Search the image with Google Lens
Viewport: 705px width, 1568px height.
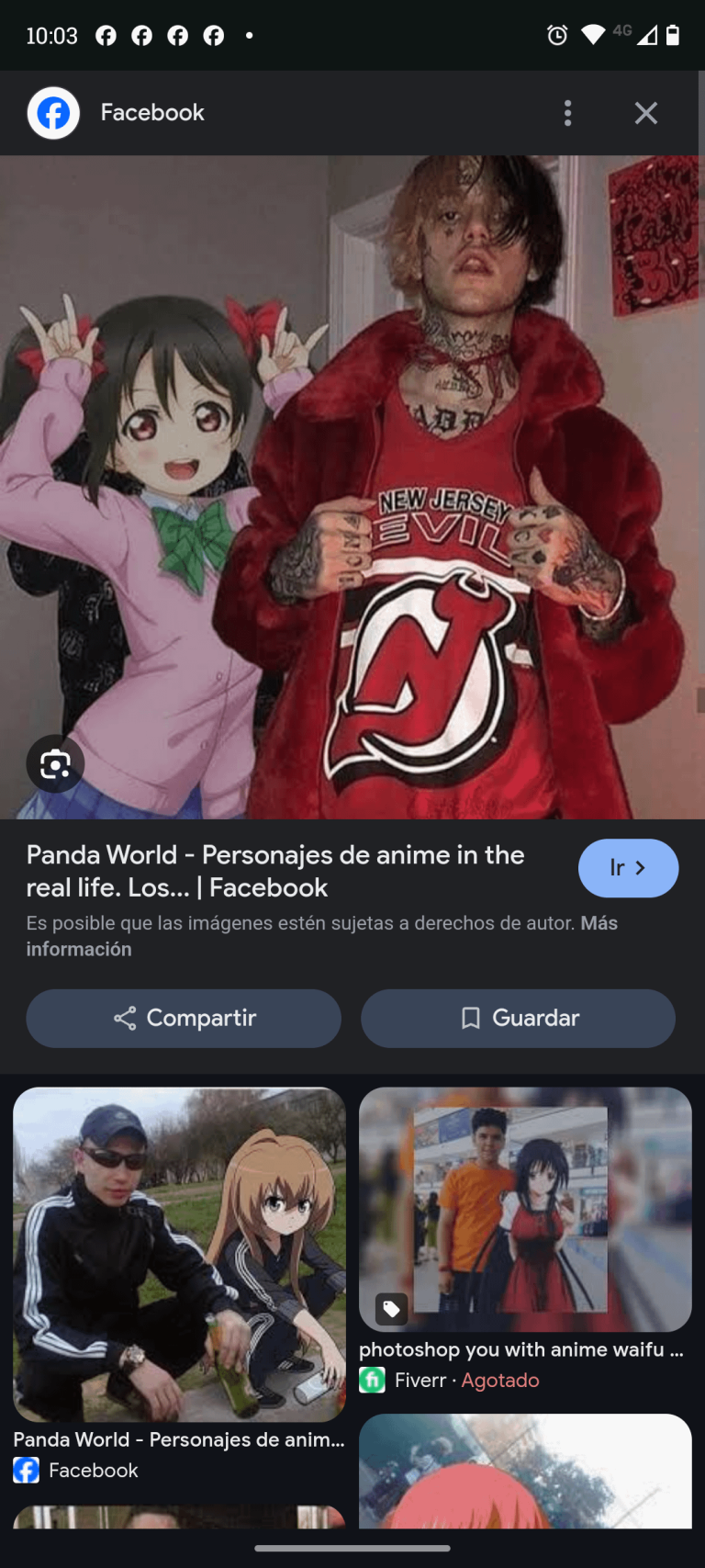coord(55,764)
